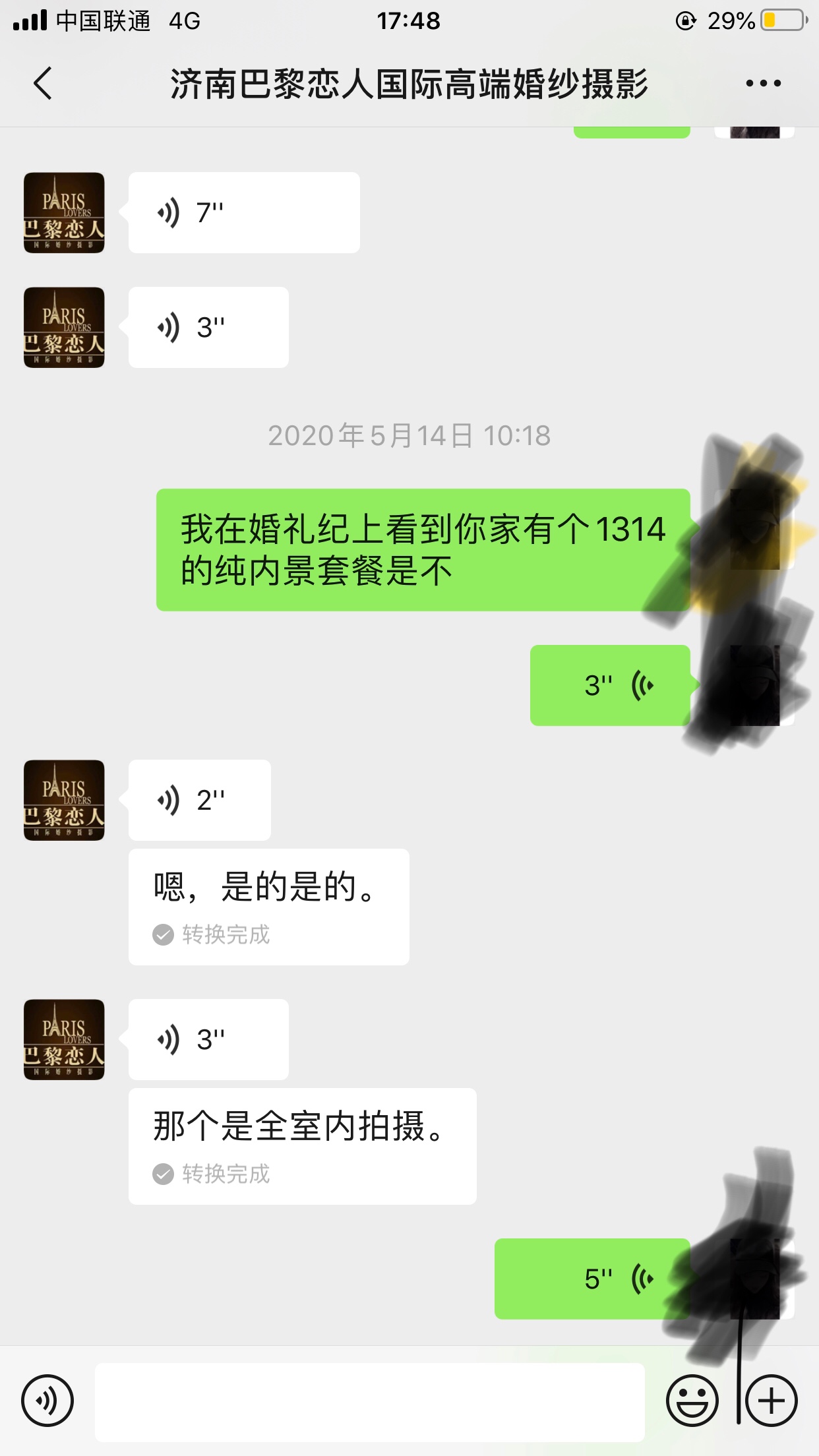Switch the input to voice recording mode
The width and height of the screenshot is (819, 1456).
pos(47,1401)
